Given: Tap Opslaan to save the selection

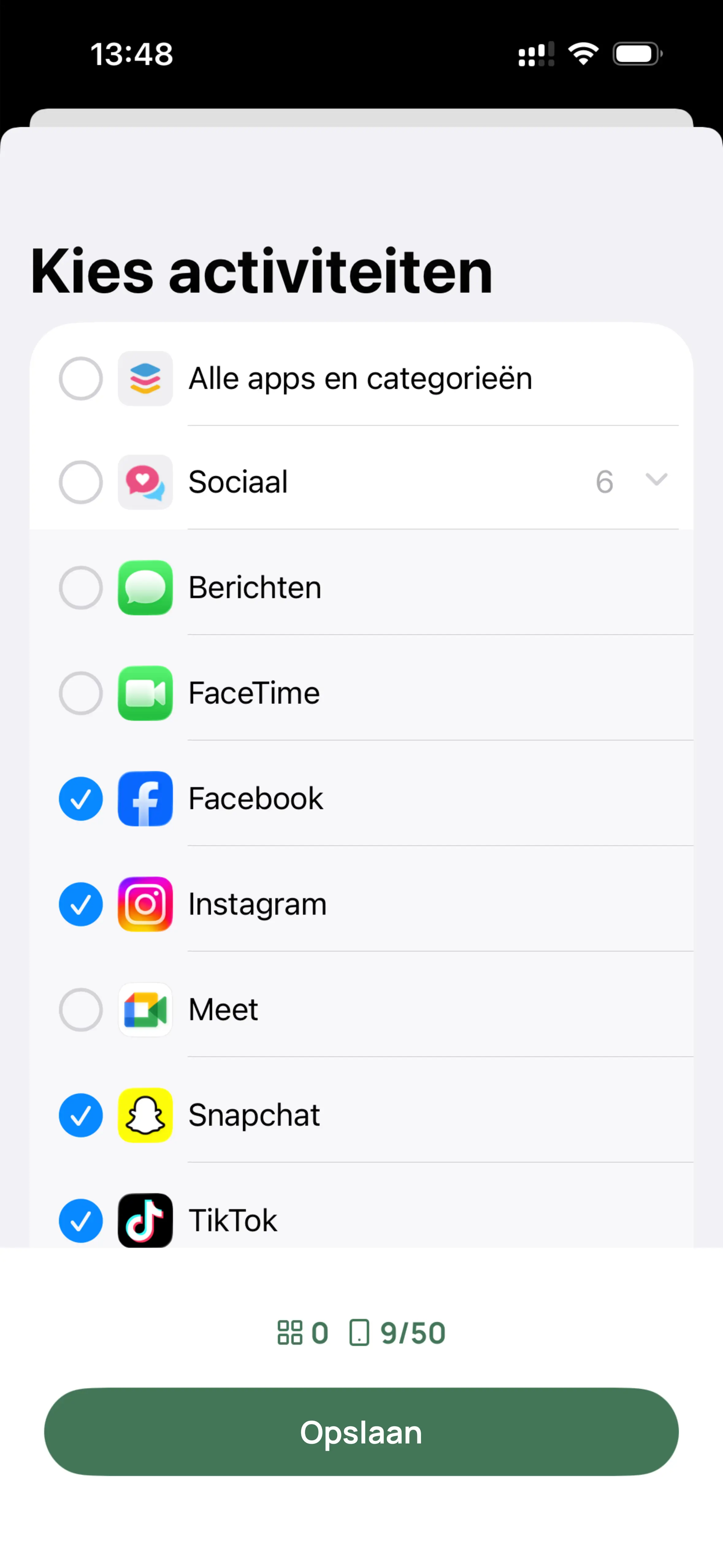Looking at the screenshot, I should click(x=361, y=1432).
